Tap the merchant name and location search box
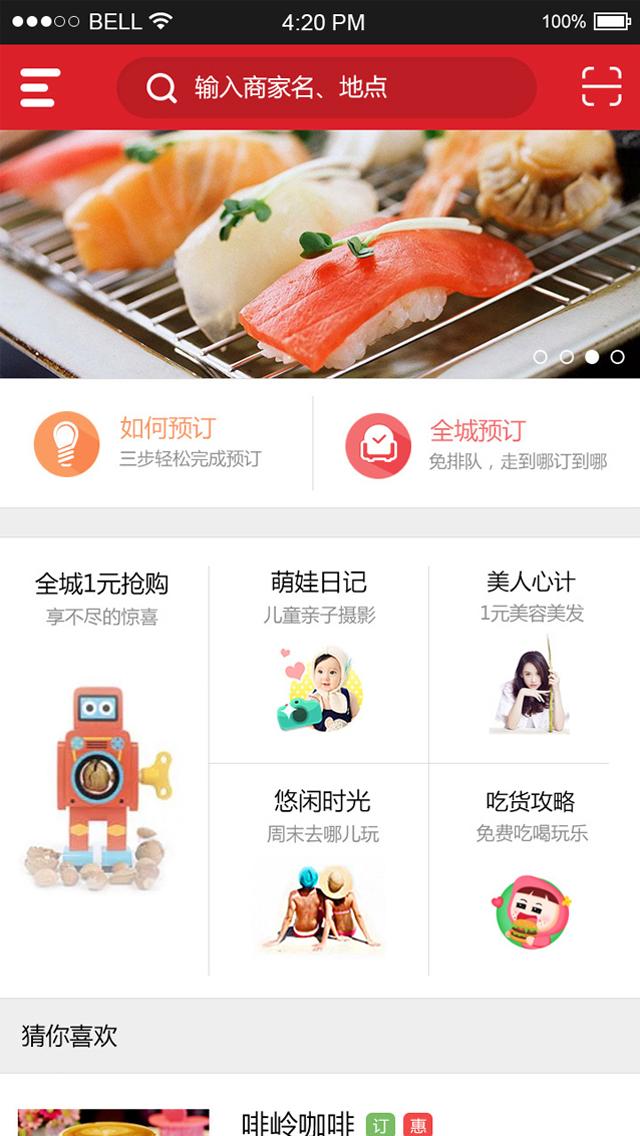The height and width of the screenshot is (1136, 640). click(x=326, y=88)
